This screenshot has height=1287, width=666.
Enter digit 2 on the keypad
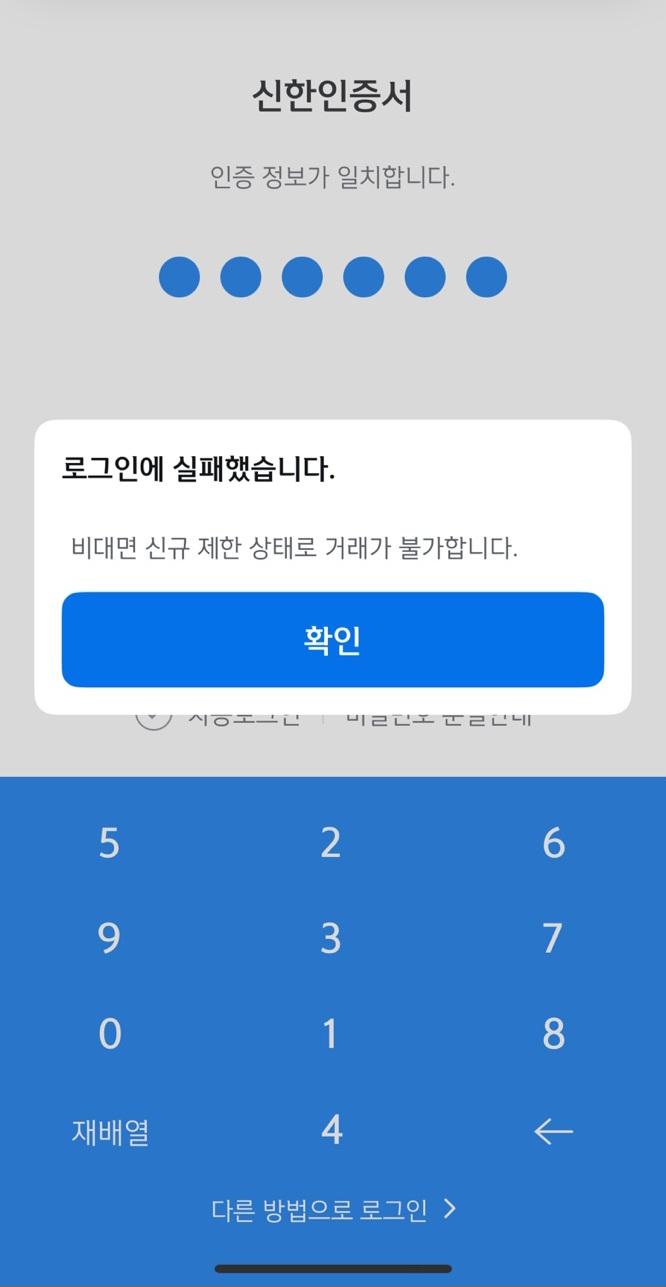tap(331, 844)
